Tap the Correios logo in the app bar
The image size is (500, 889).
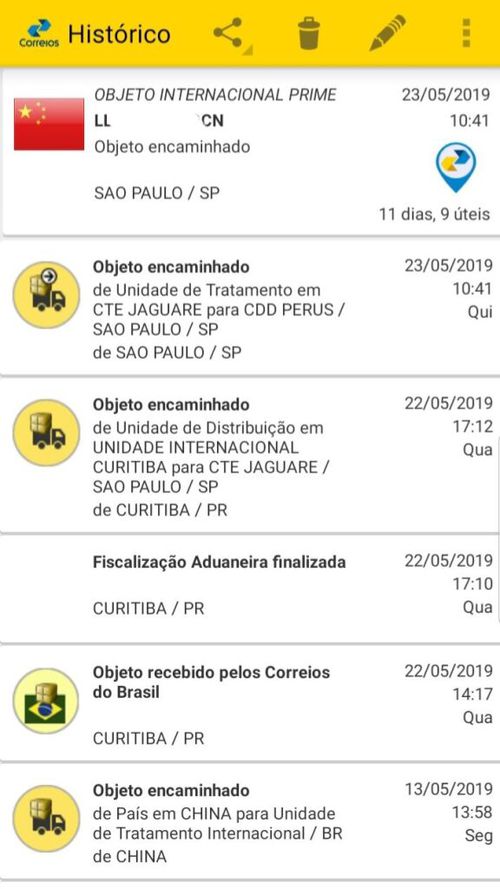click(x=39, y=34)
